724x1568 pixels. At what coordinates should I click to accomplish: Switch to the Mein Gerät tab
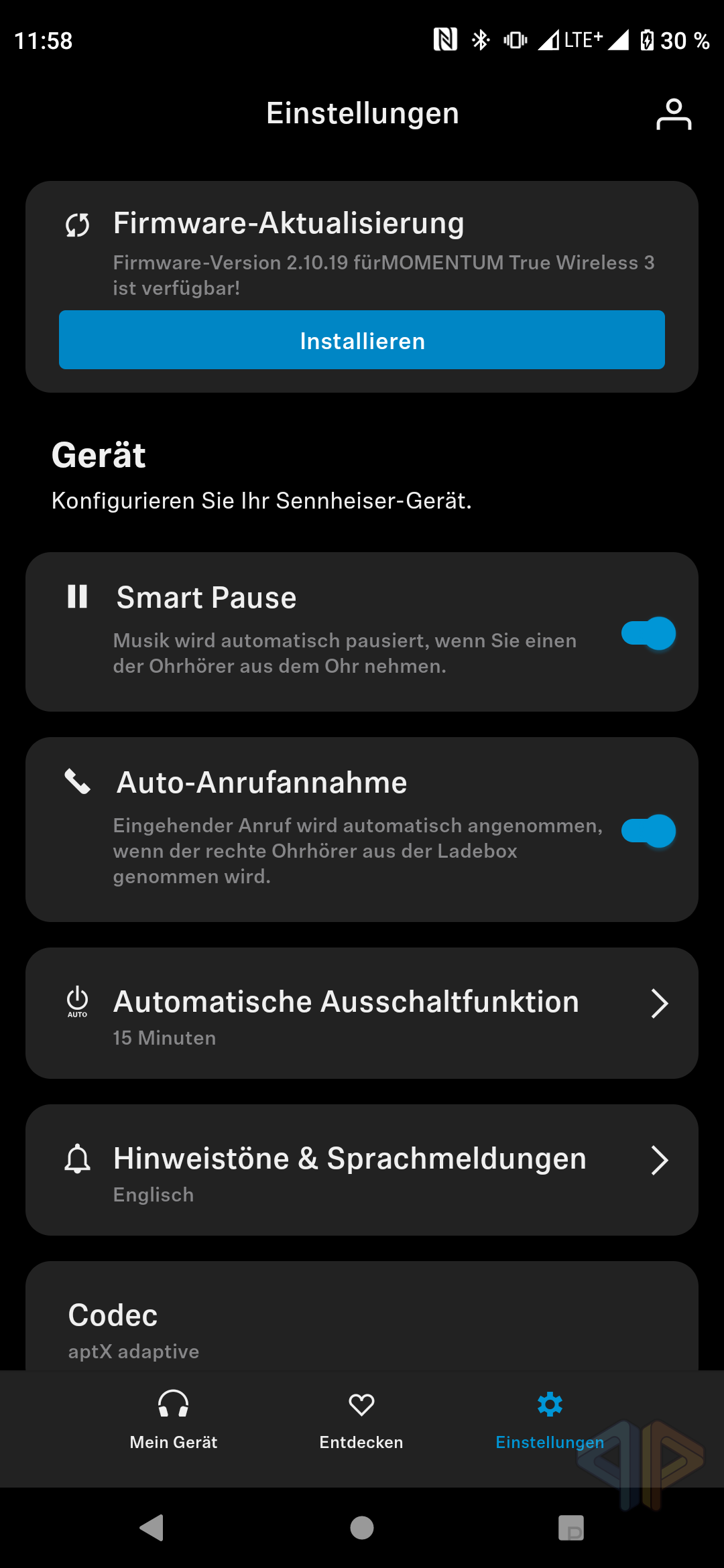[x=174, y=1419]
